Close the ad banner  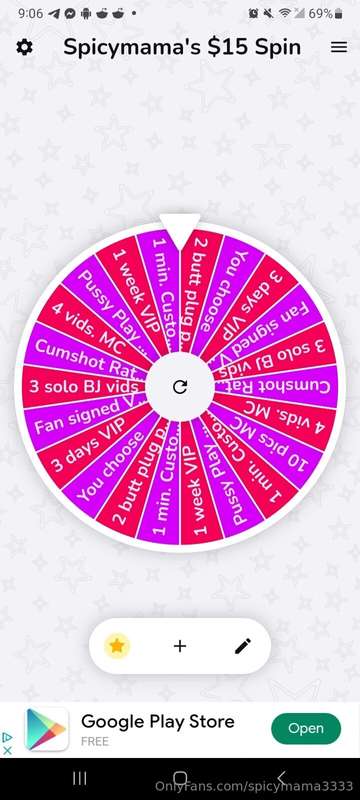(7, 751)
